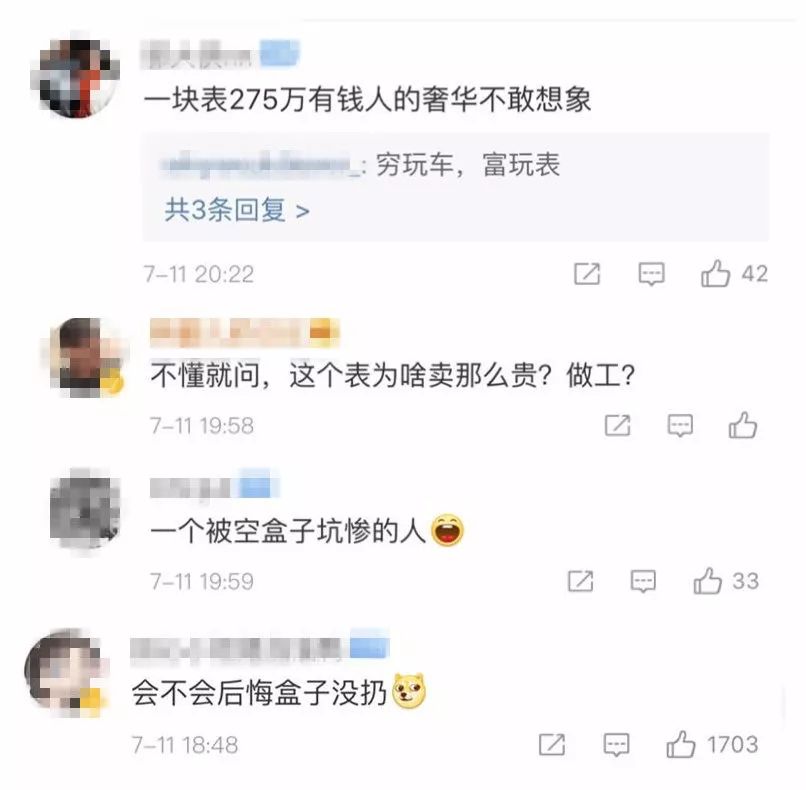Repost the 一块表275万 comment
Image resolution: width=806 pixels, height=790 pixels.
point(587,273)
